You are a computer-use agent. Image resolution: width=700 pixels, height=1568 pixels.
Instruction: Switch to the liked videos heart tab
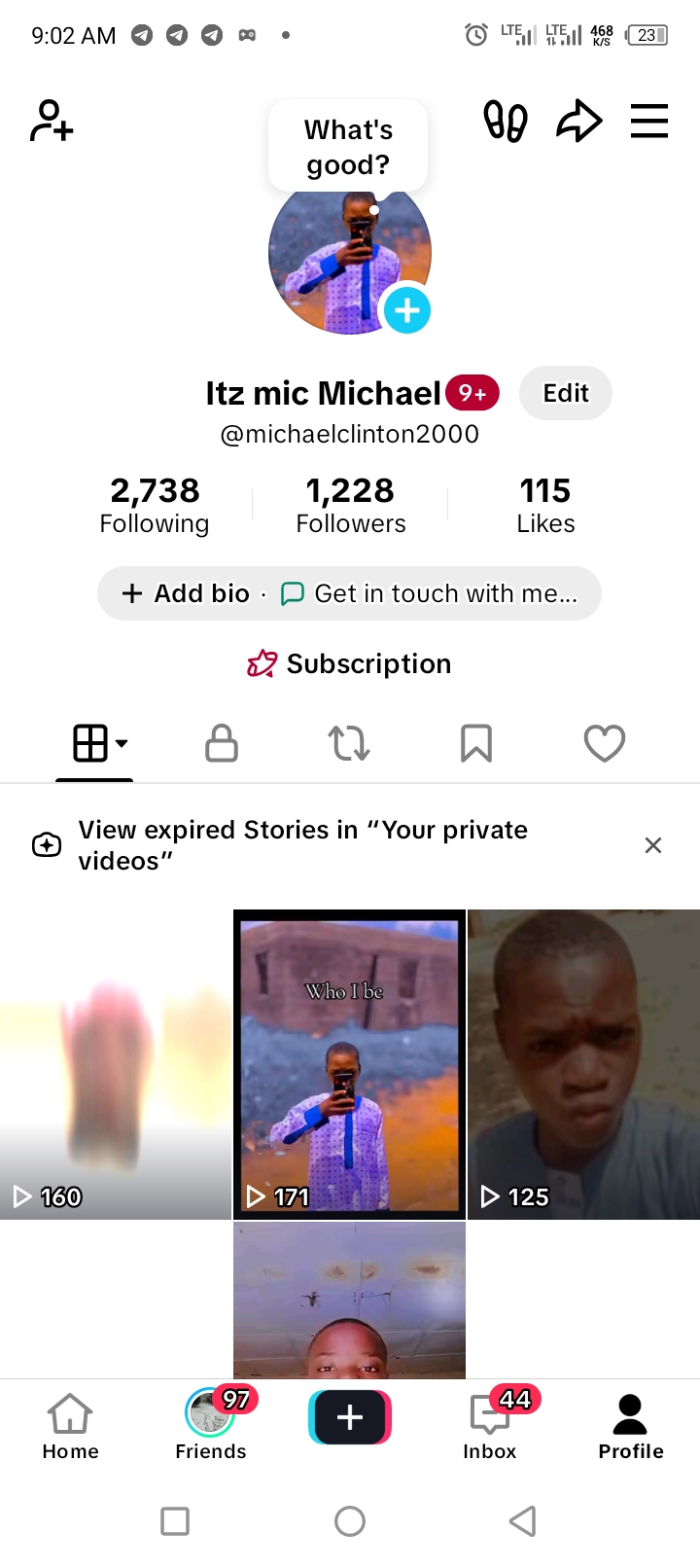coord(604,744)
